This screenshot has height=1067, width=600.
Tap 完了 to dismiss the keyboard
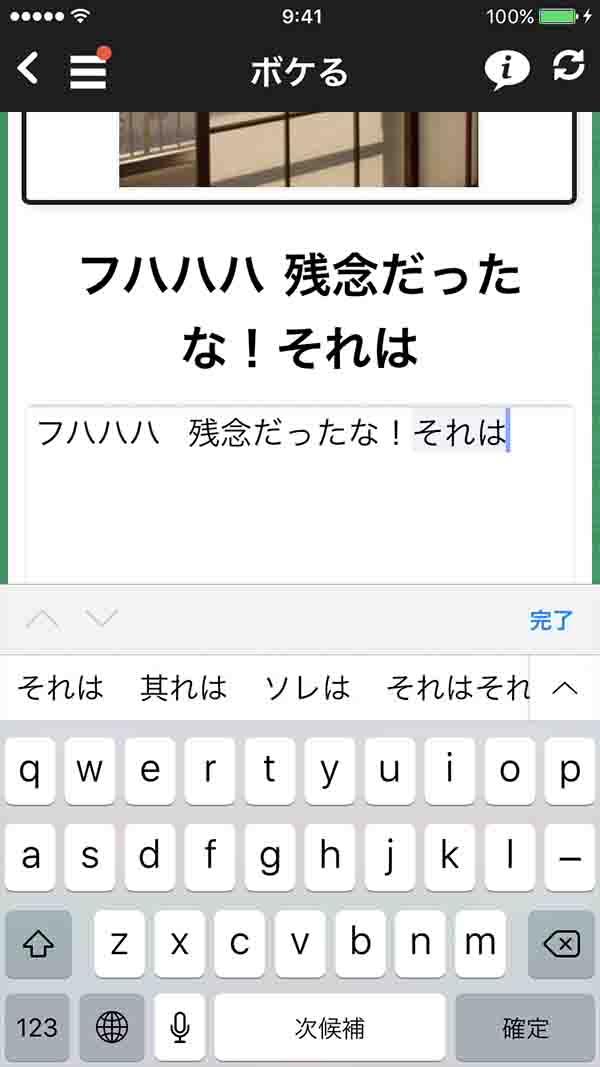pyautogui.click(x=551, y=620)
